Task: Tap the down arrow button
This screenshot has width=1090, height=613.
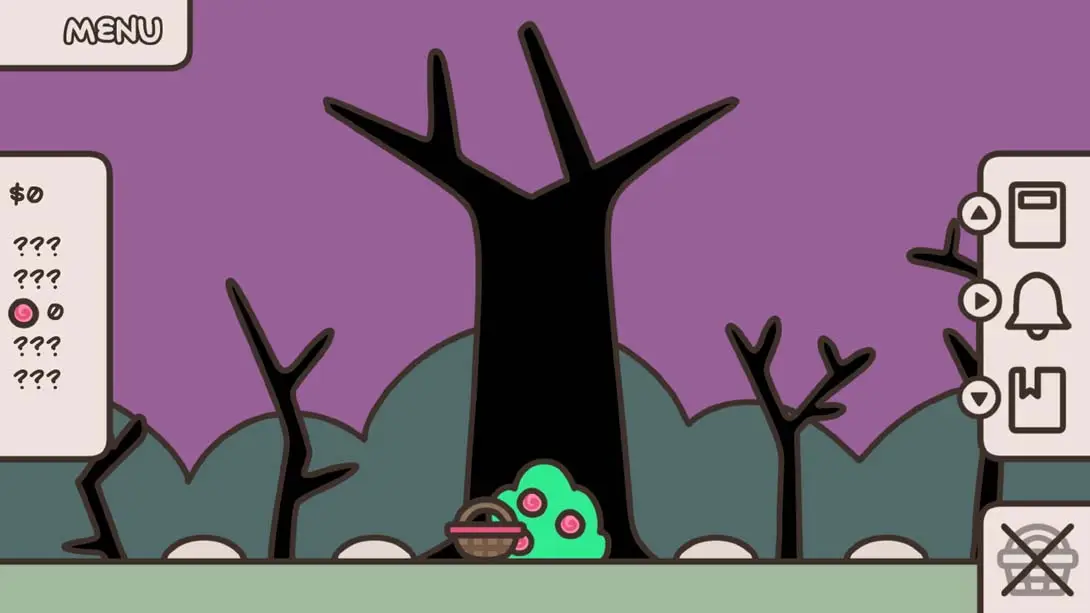Action: pyautogui.click(x=979, y=398)
